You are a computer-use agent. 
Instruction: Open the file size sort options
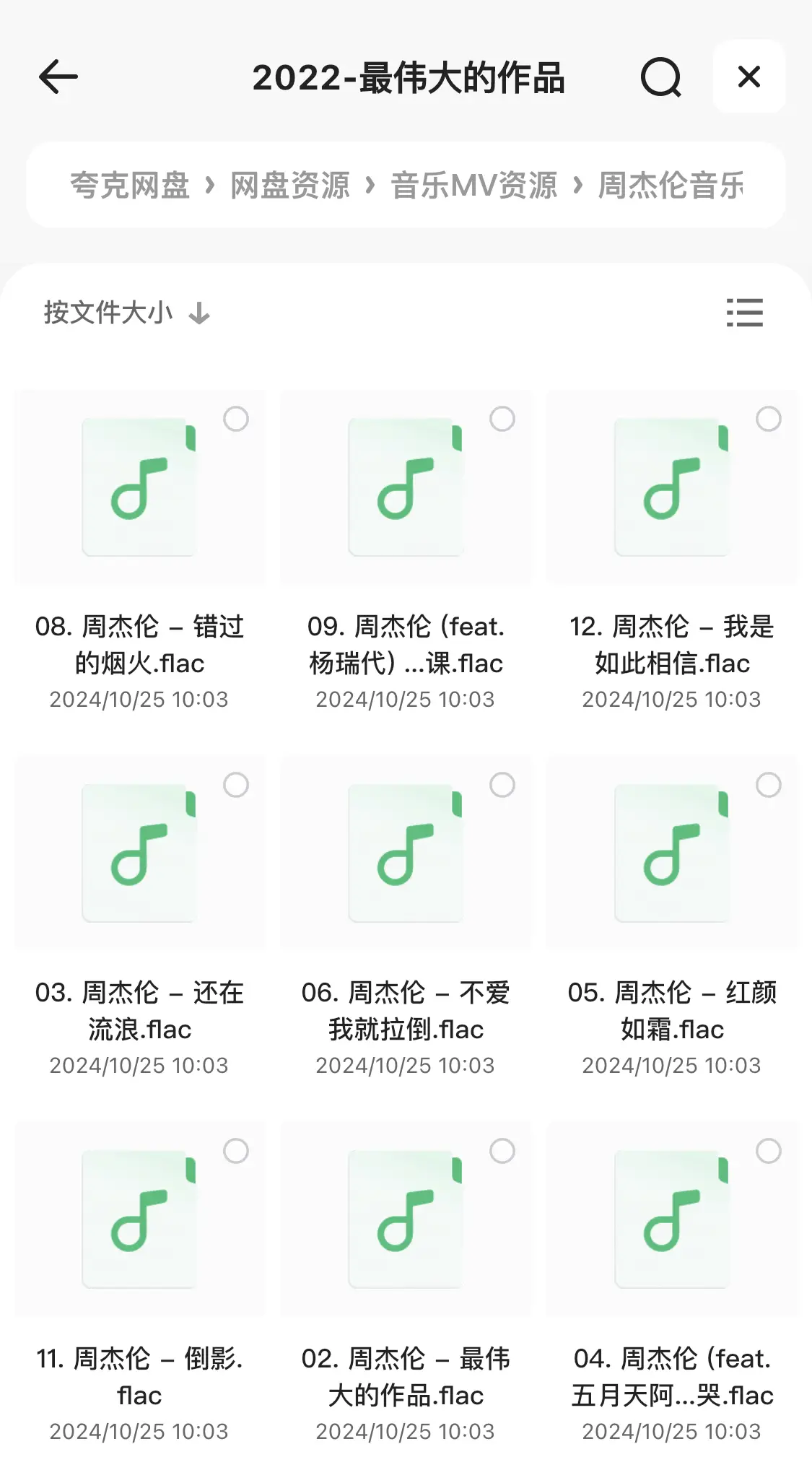pos(108,312)
